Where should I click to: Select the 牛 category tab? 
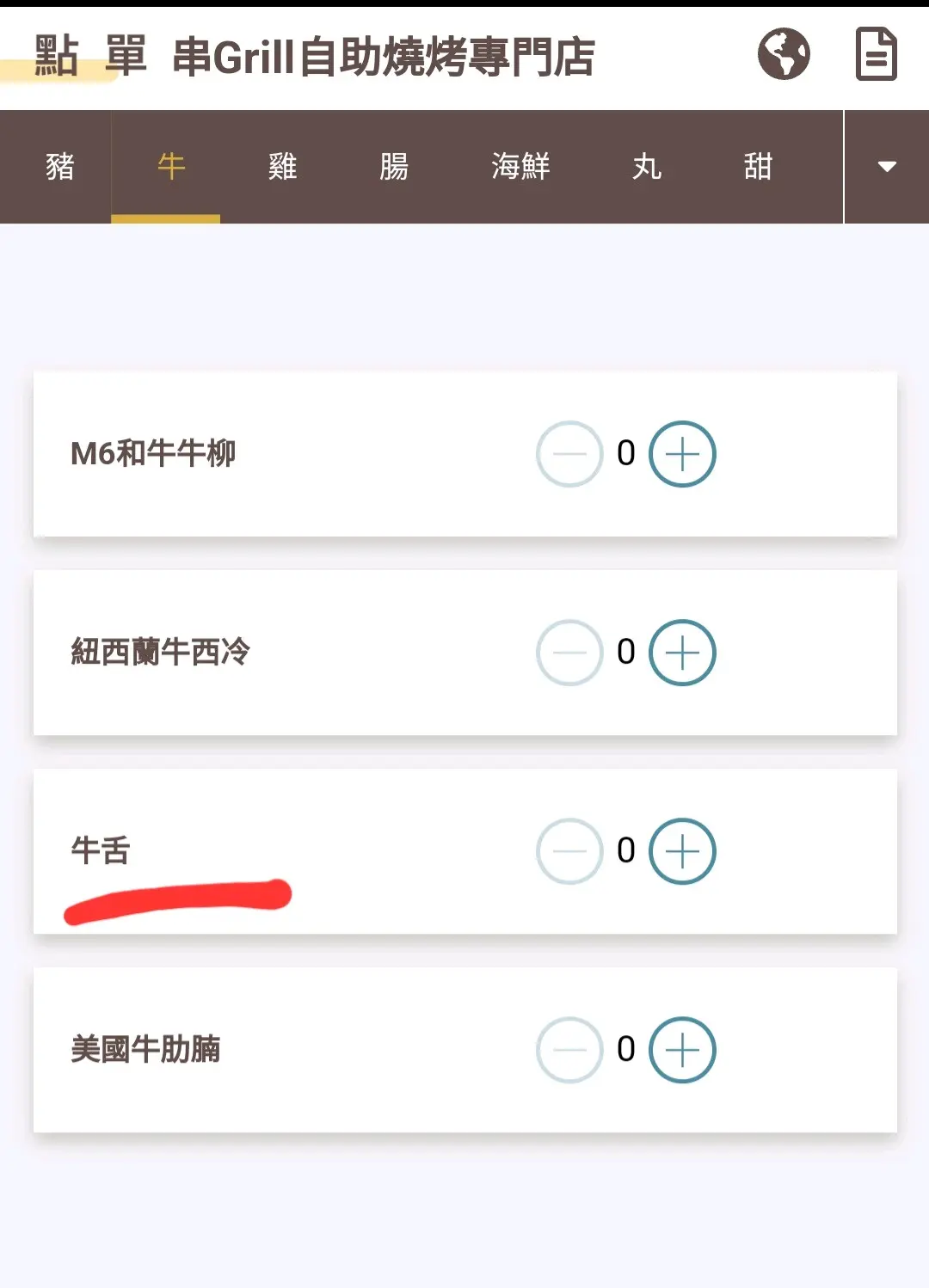point(170,166)
